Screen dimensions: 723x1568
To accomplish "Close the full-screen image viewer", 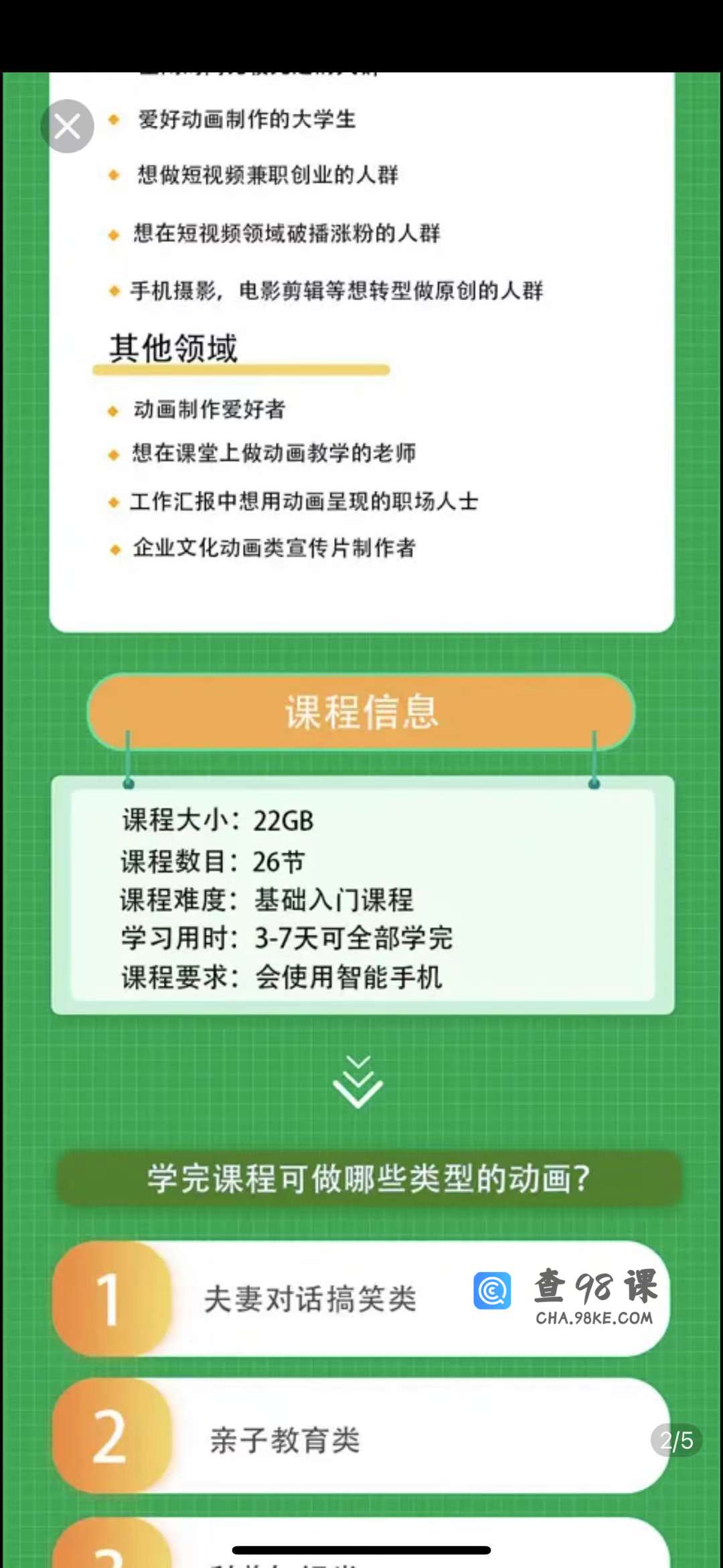I will (67, 126).
